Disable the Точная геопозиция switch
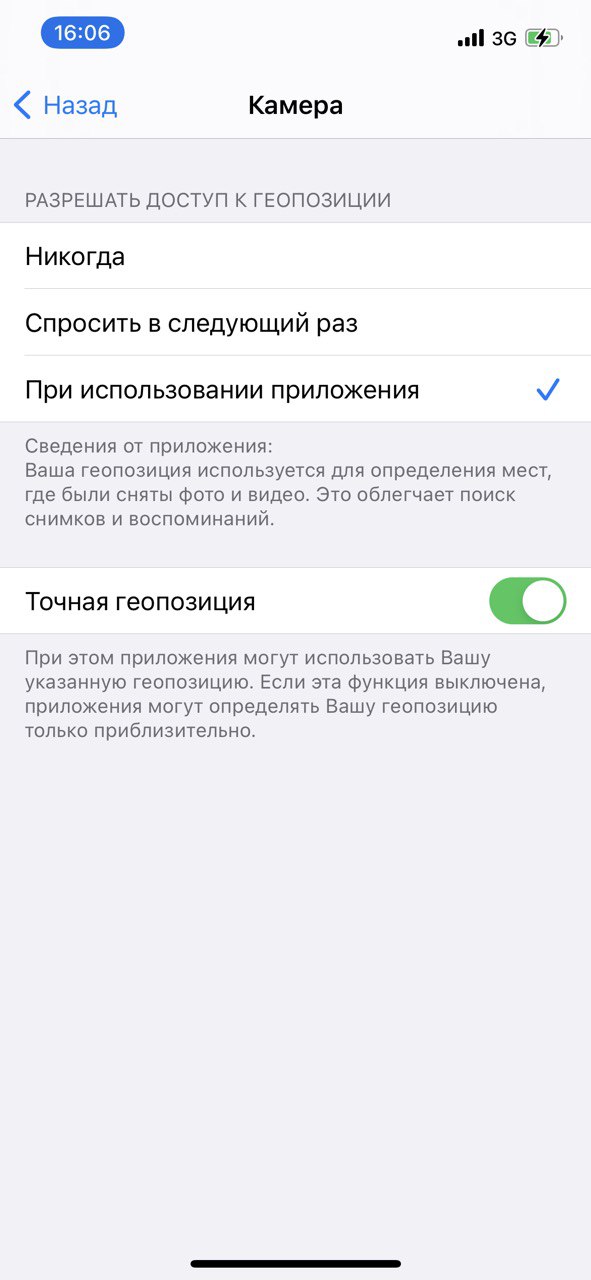 point(527,601)
